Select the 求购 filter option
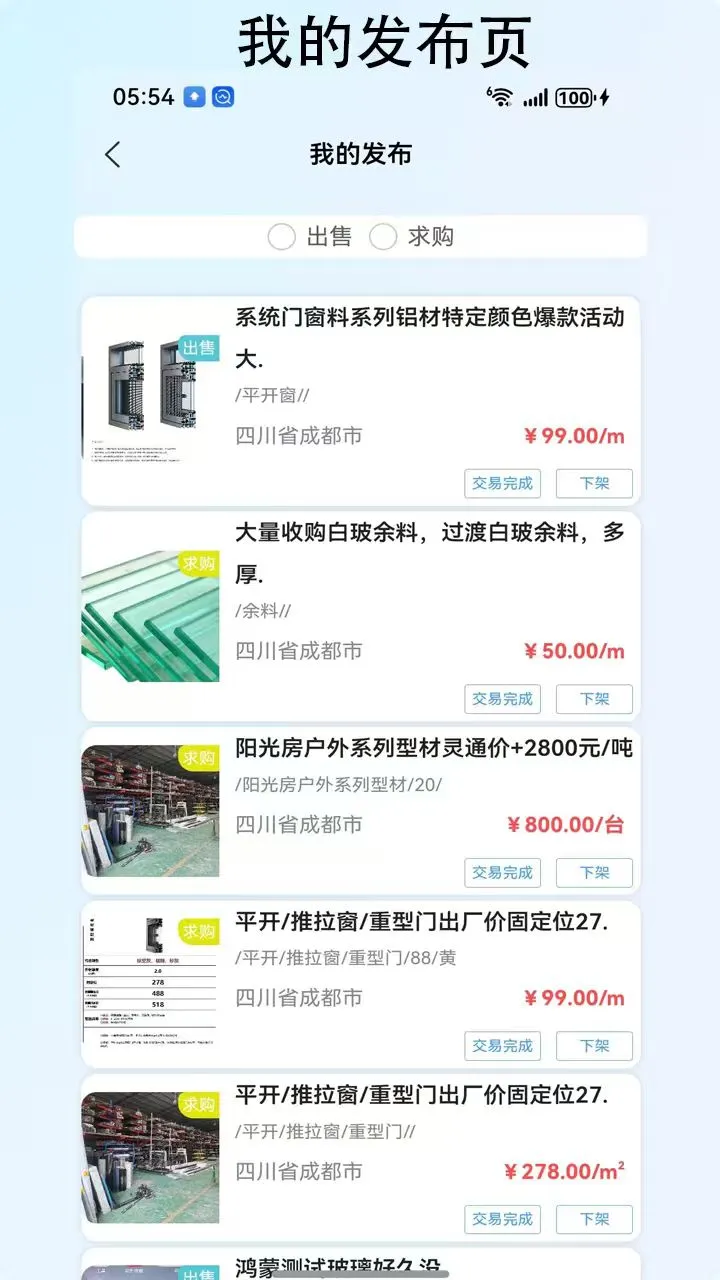Viewport: 720px width, 1280px height. click(383, 237)
